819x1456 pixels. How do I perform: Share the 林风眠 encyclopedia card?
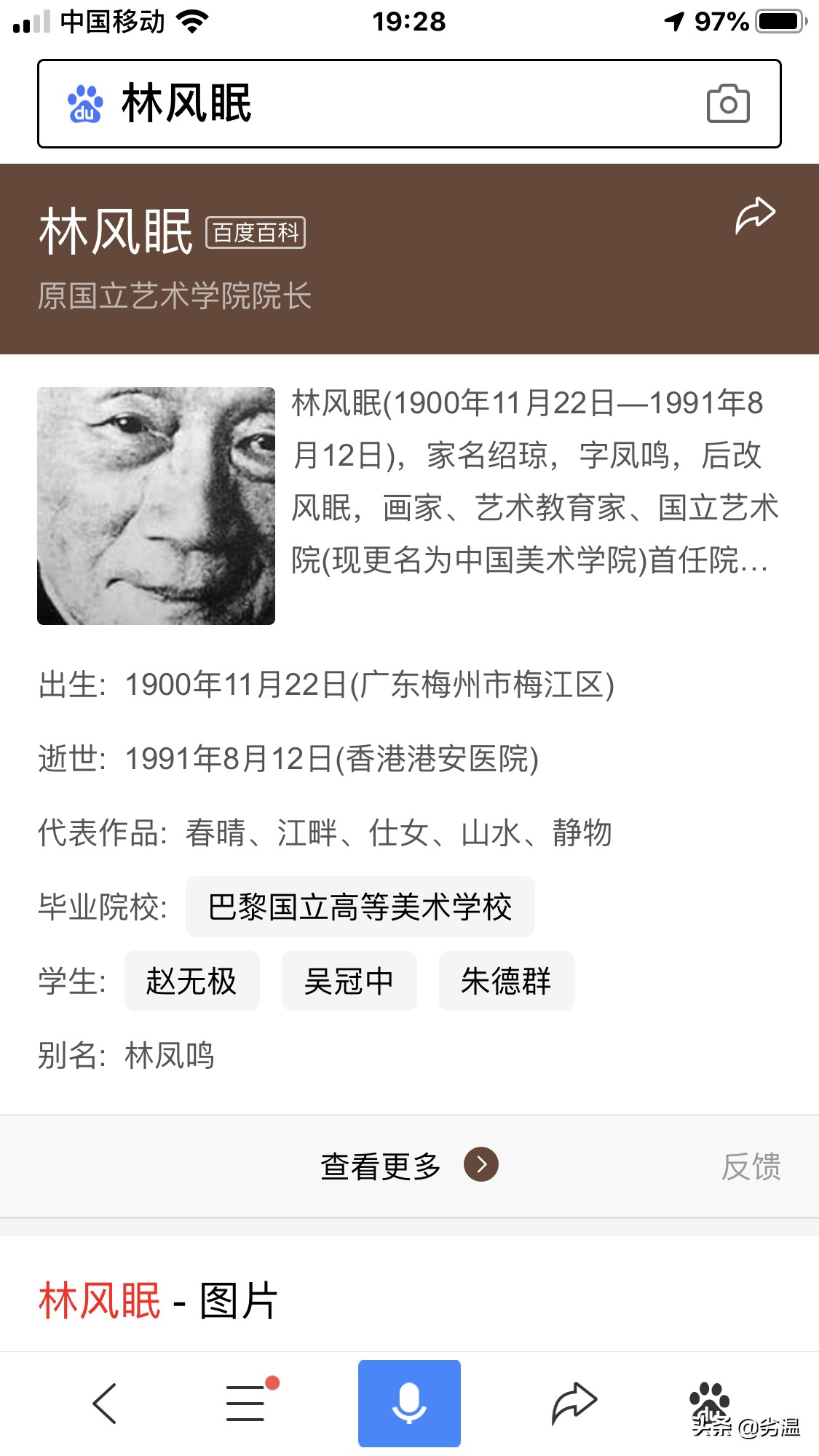pyautogui.click(x=755, y=215)
